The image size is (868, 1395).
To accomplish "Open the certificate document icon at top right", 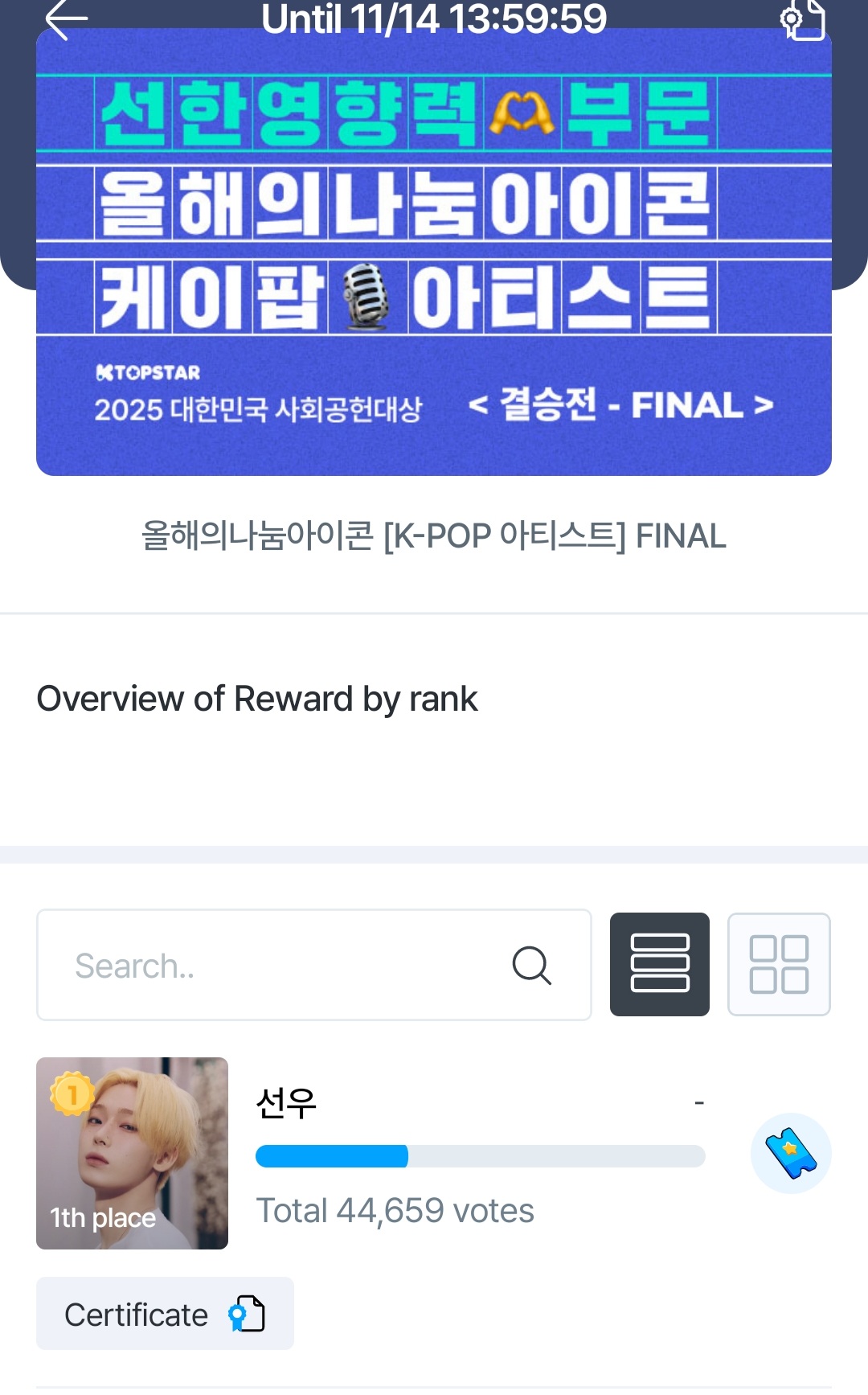I will tap(804, 20).
